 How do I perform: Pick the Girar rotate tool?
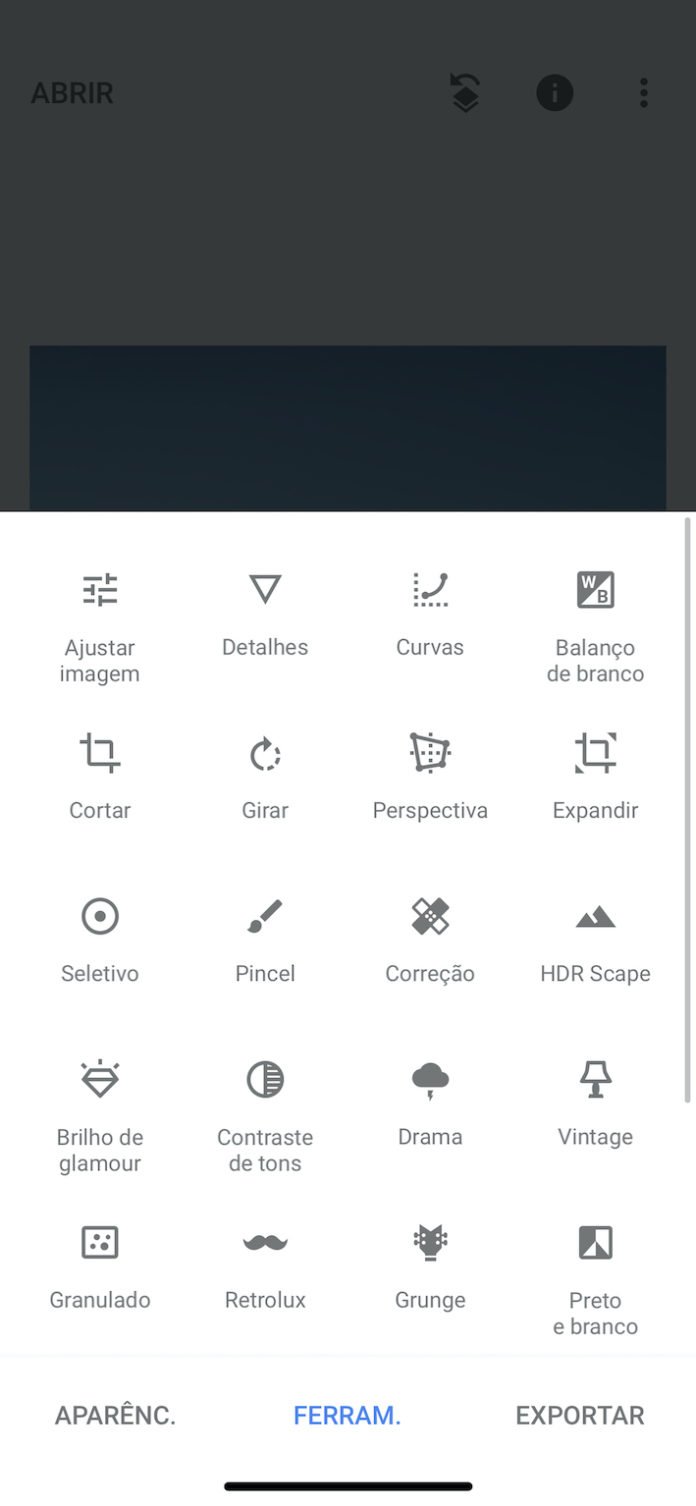click(265, 775)
